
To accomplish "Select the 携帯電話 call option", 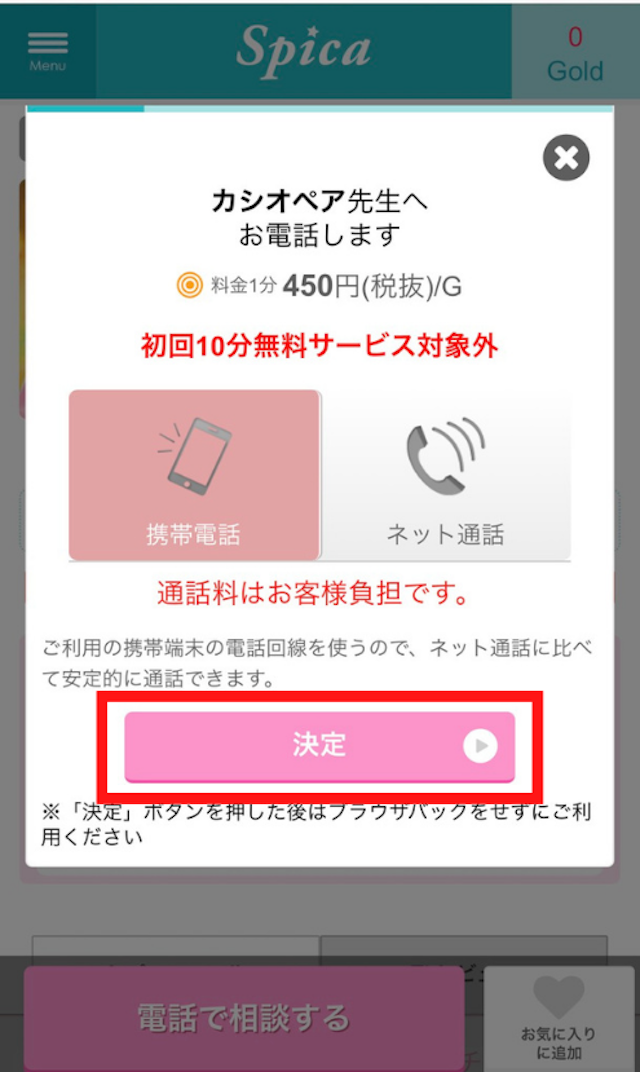I will click(x=194, y=475).
